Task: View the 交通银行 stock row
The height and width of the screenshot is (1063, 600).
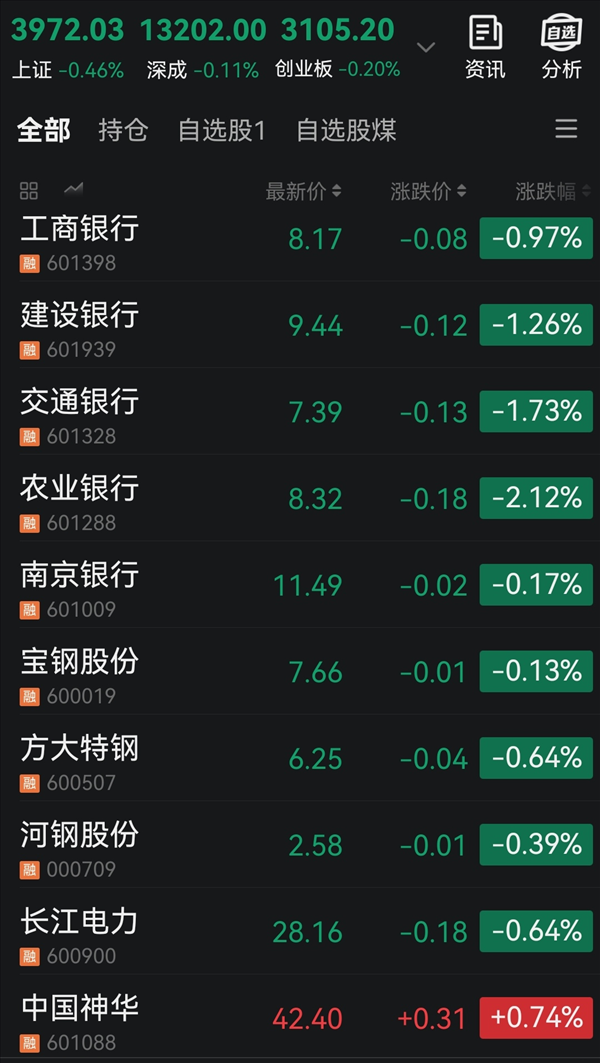Action: coord(80,412)
